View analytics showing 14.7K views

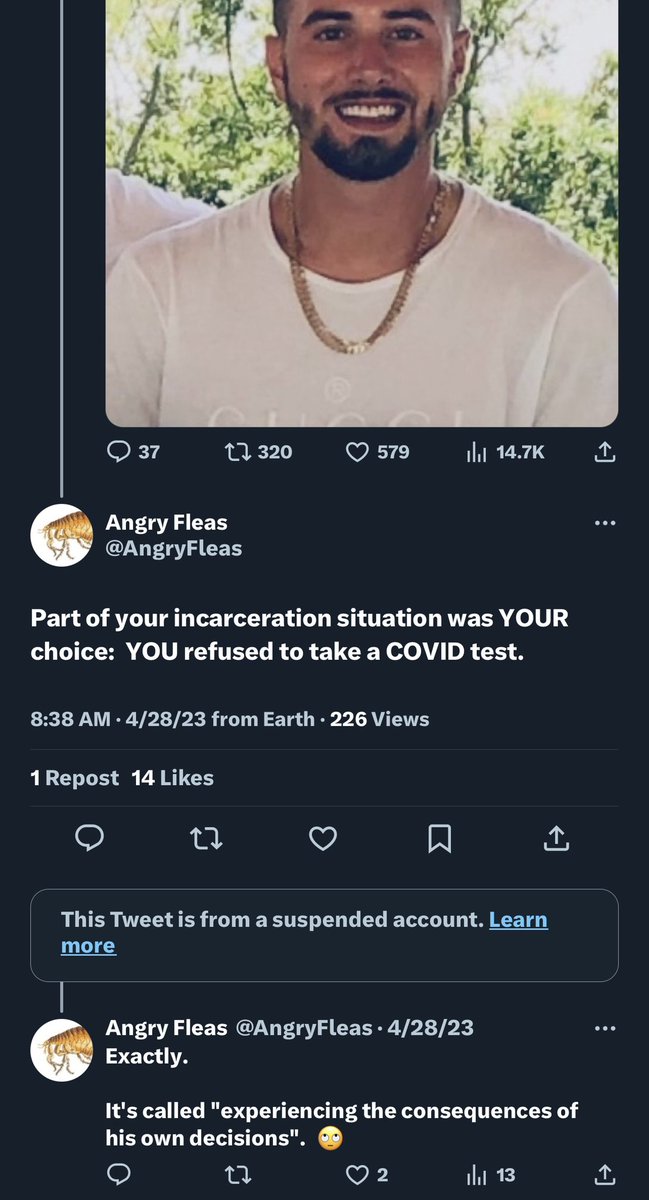(476, 452)
